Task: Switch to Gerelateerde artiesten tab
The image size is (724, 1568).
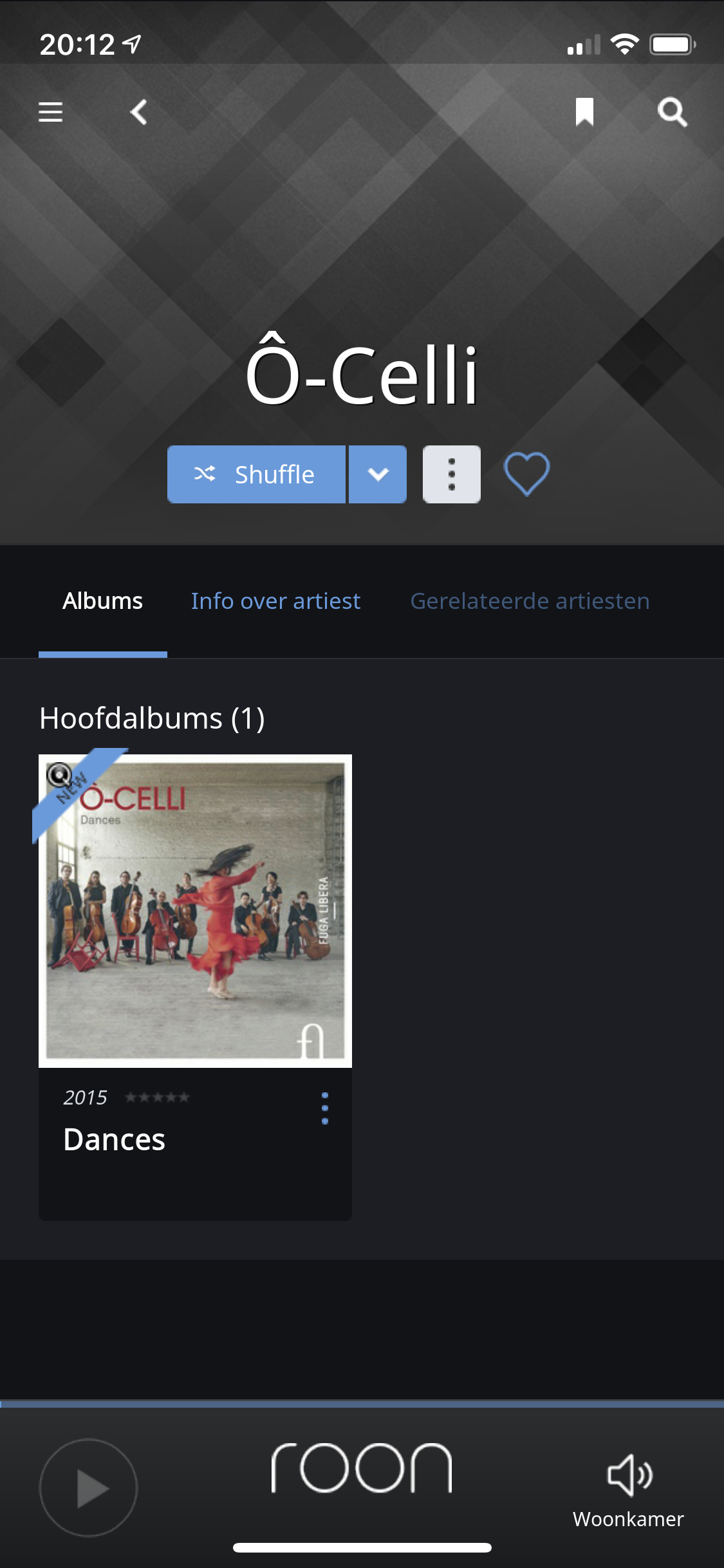Action: 530,601
